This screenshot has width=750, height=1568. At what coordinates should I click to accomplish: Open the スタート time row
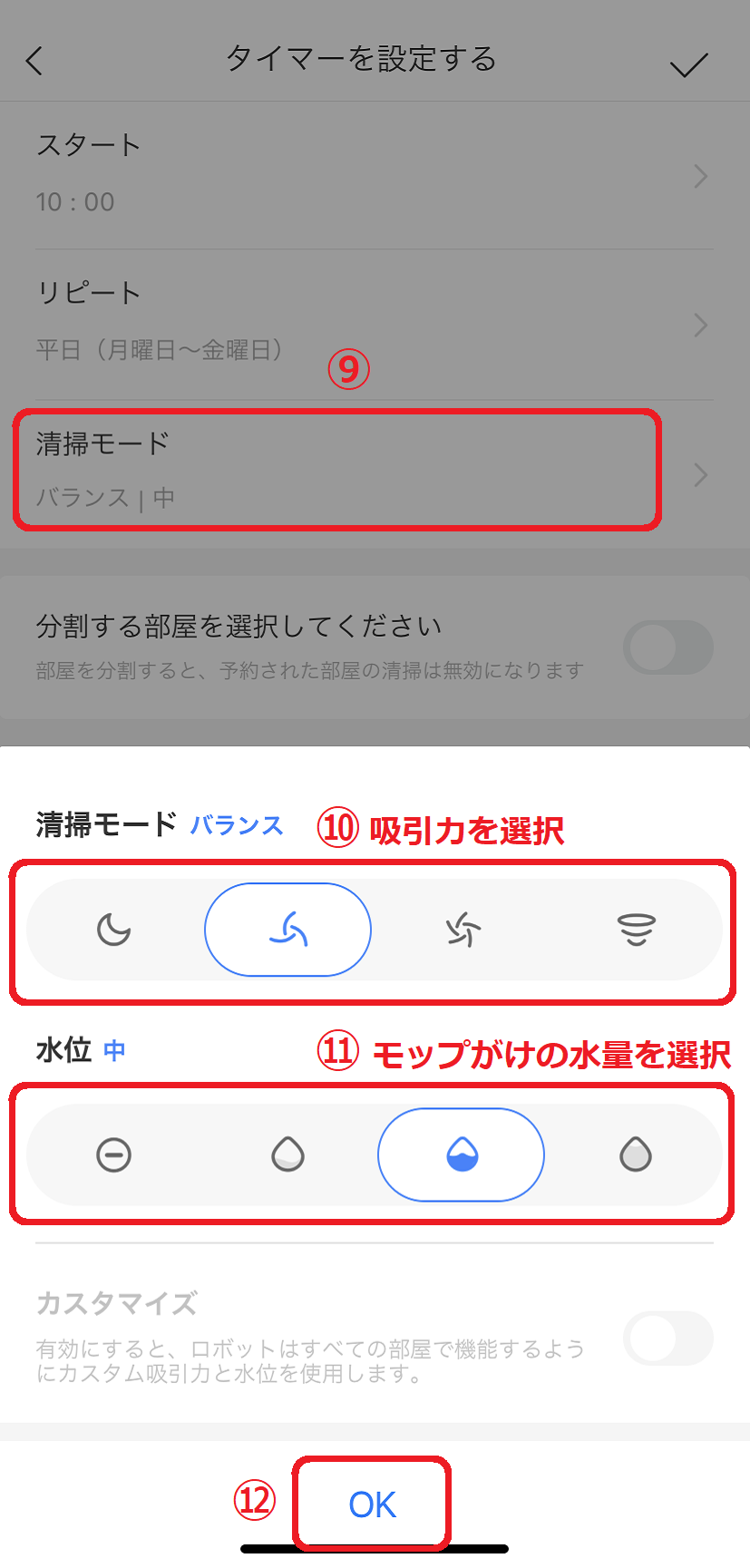pyautogui.click(x=374, y=174)
